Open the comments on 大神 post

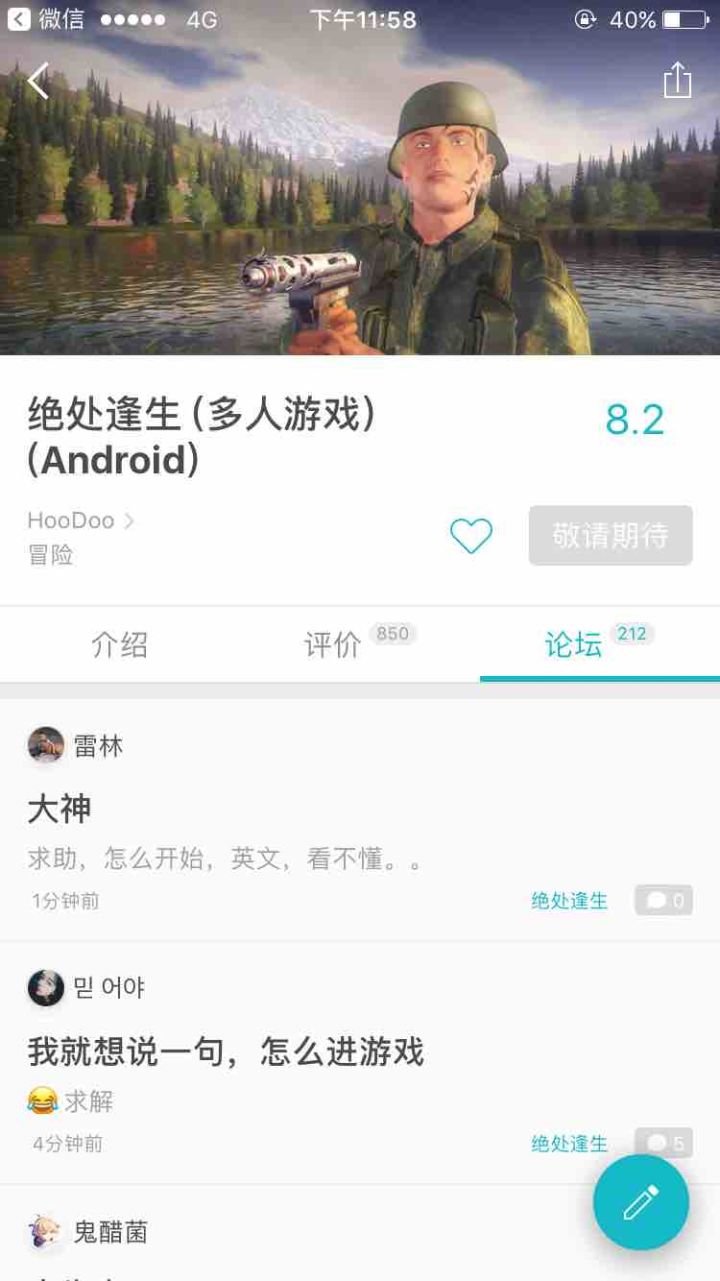click(664, 900)
